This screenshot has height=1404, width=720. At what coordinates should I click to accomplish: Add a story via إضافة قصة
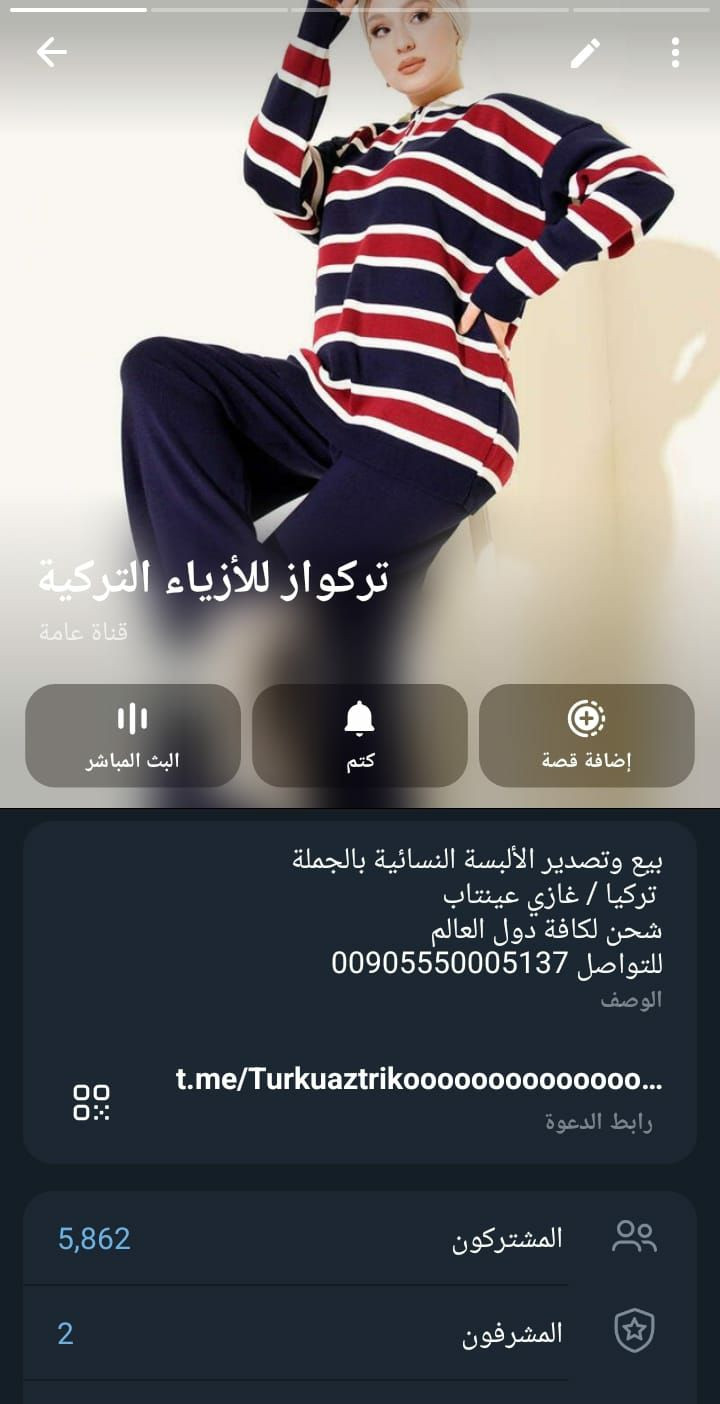[x=586, y=735]
